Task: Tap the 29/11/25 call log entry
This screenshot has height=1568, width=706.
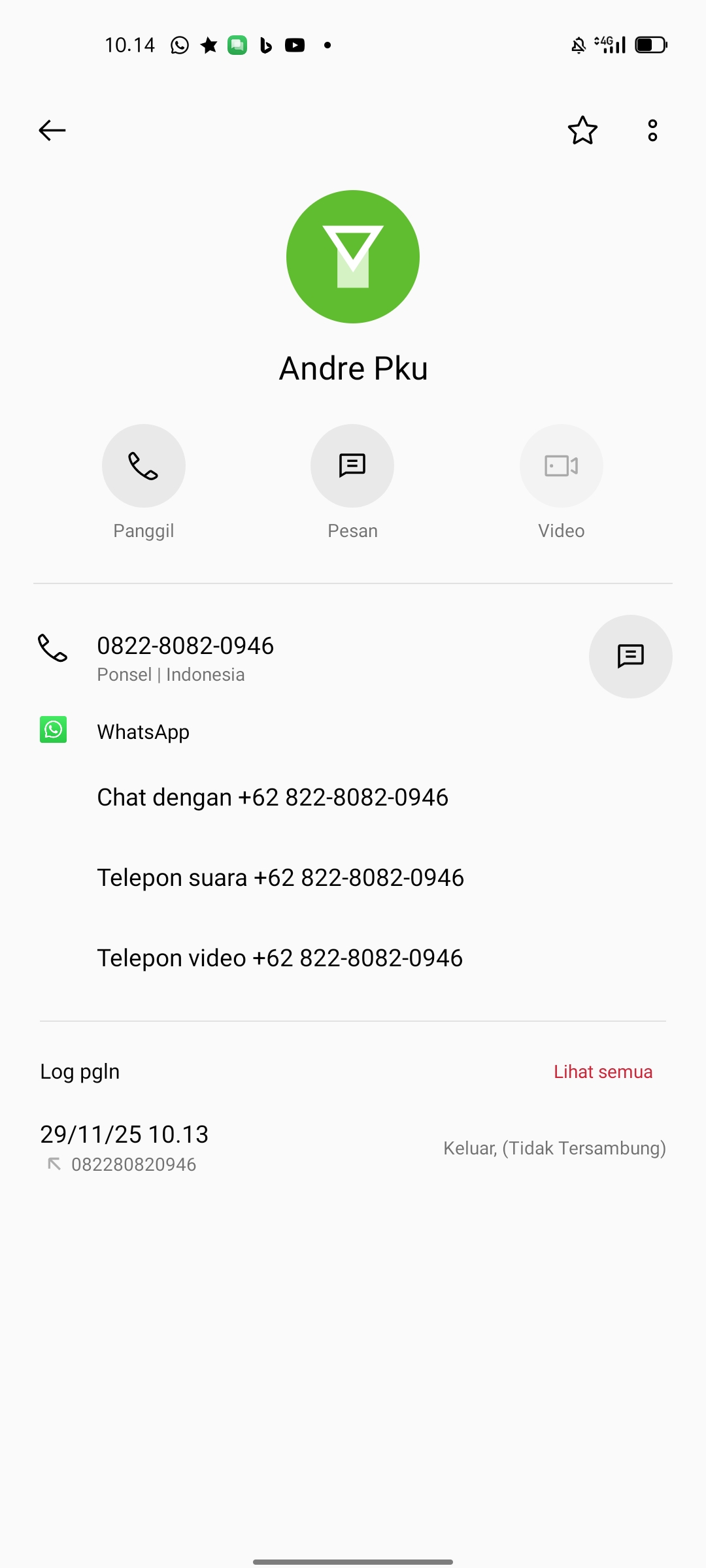Action: click(x=124, y=1134)
